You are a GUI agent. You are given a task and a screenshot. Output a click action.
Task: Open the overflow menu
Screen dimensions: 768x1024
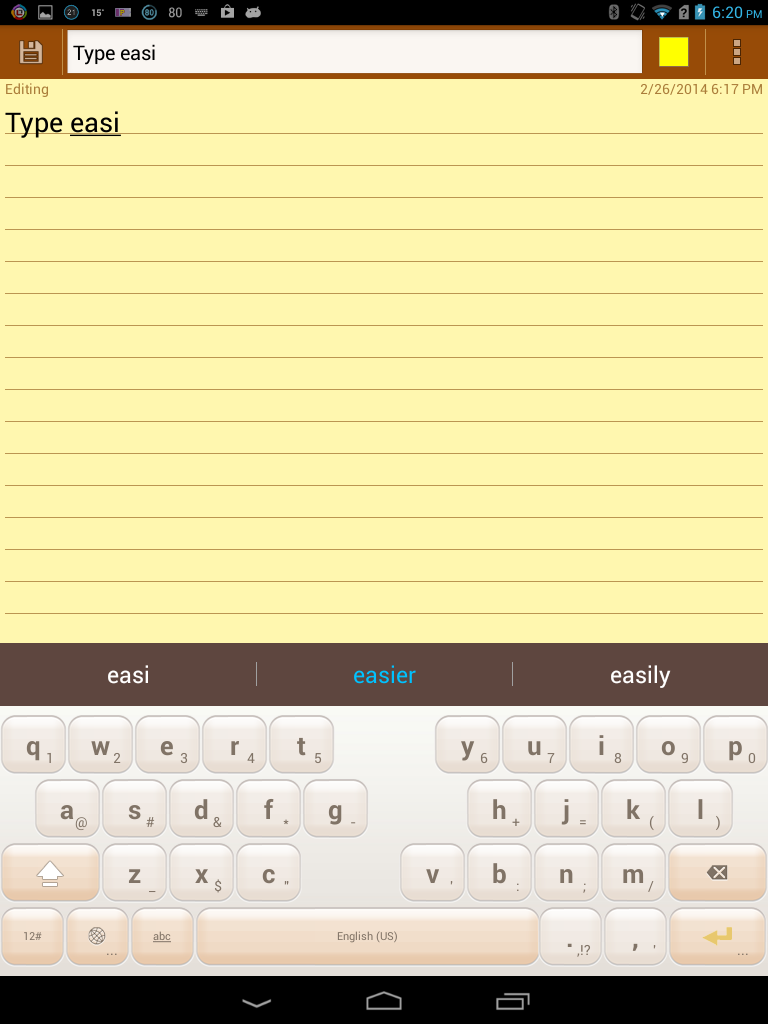coord(737,52)
